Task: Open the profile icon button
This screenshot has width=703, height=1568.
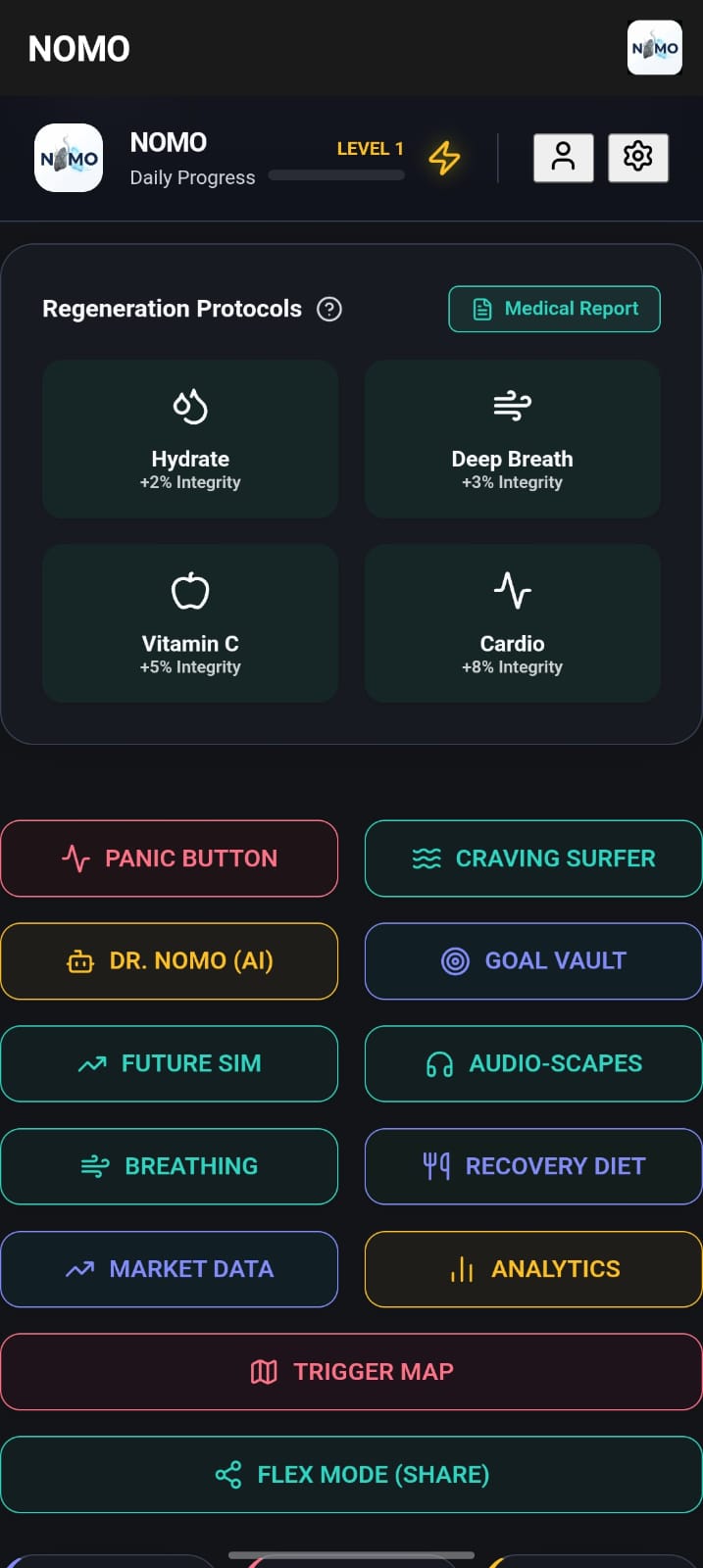Action: [563, 157]
